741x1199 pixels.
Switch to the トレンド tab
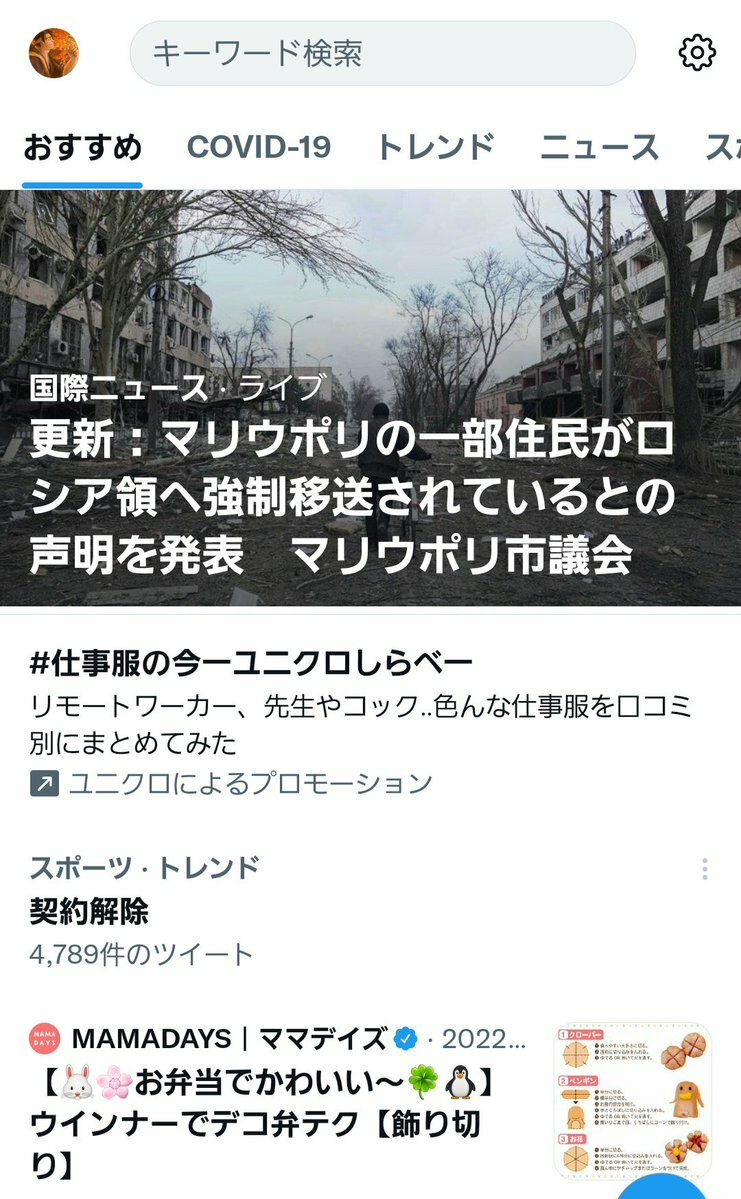pos(435,147)
